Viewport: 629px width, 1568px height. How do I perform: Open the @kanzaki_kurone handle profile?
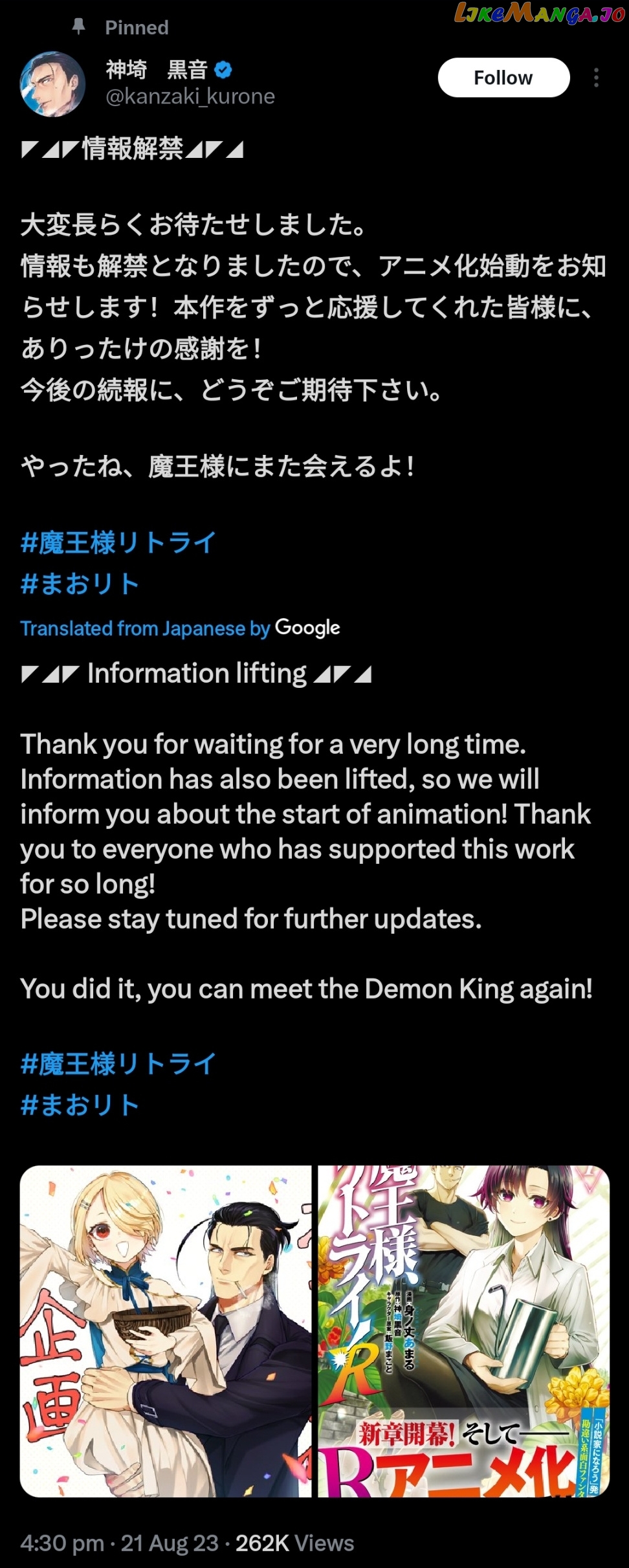(x=190, y=96)
